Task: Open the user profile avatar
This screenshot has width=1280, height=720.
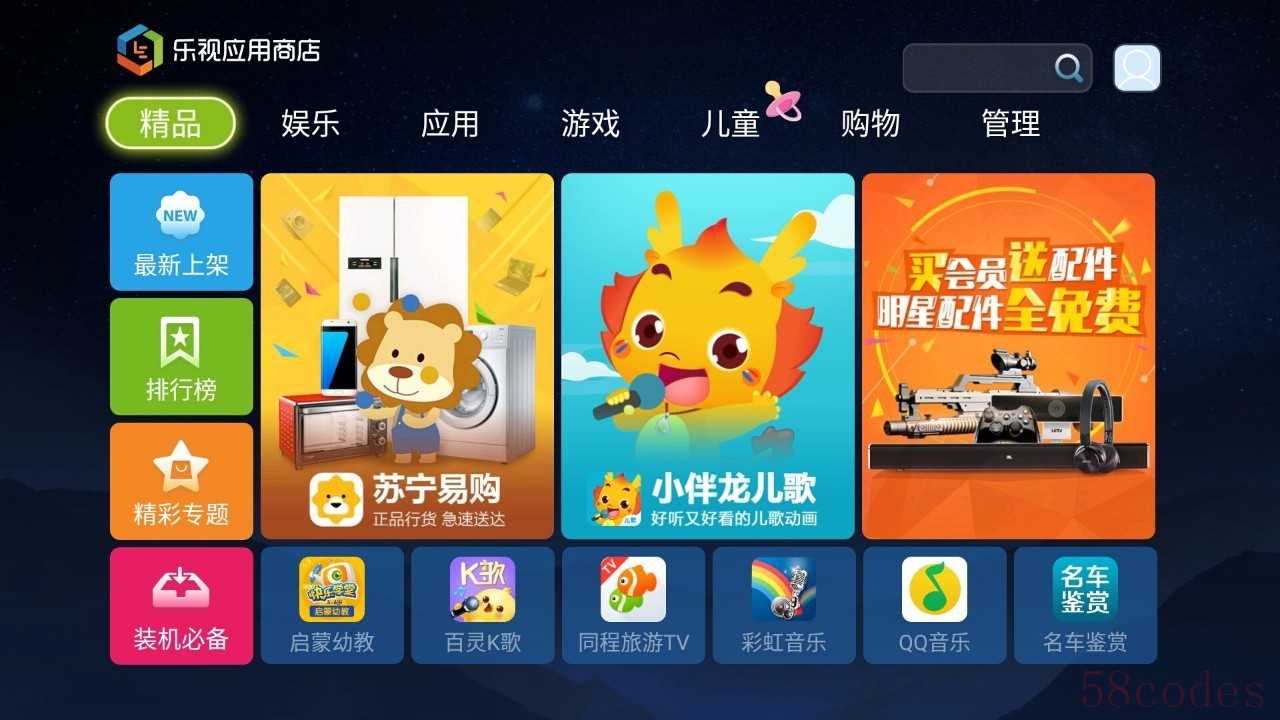Action: pyautogui.click(x=1137, y=68)
